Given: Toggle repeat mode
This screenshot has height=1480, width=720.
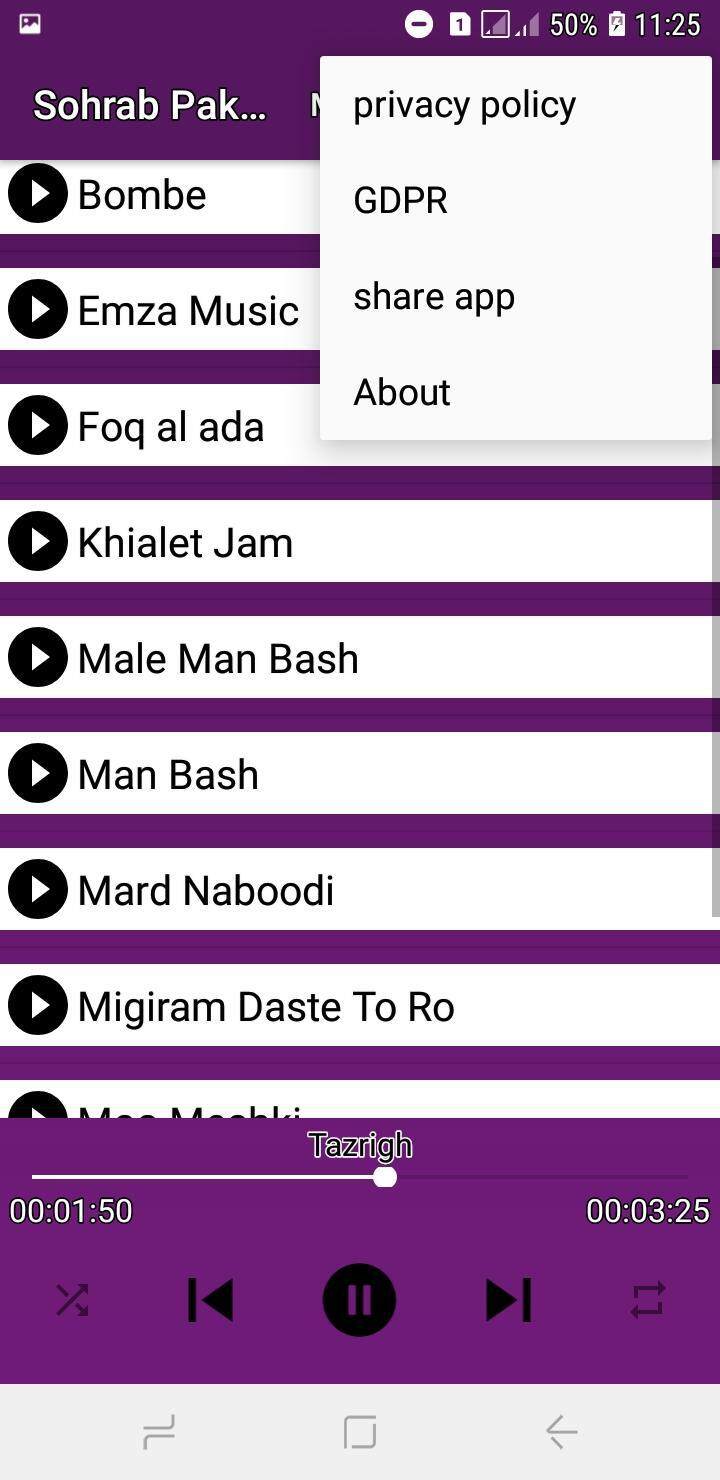Looking at the screenshot, I should 647,1300.
